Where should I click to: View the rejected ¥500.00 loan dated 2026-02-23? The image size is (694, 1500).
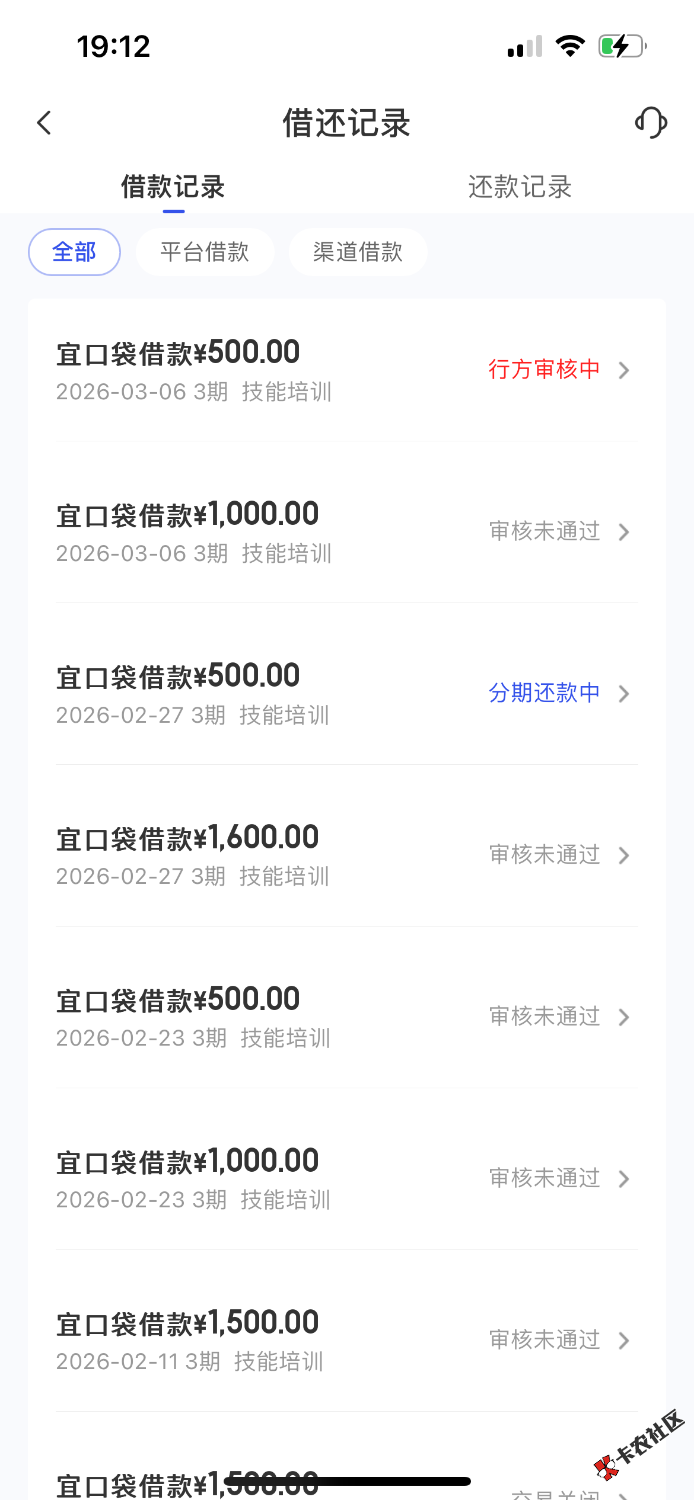point(346,1016)
